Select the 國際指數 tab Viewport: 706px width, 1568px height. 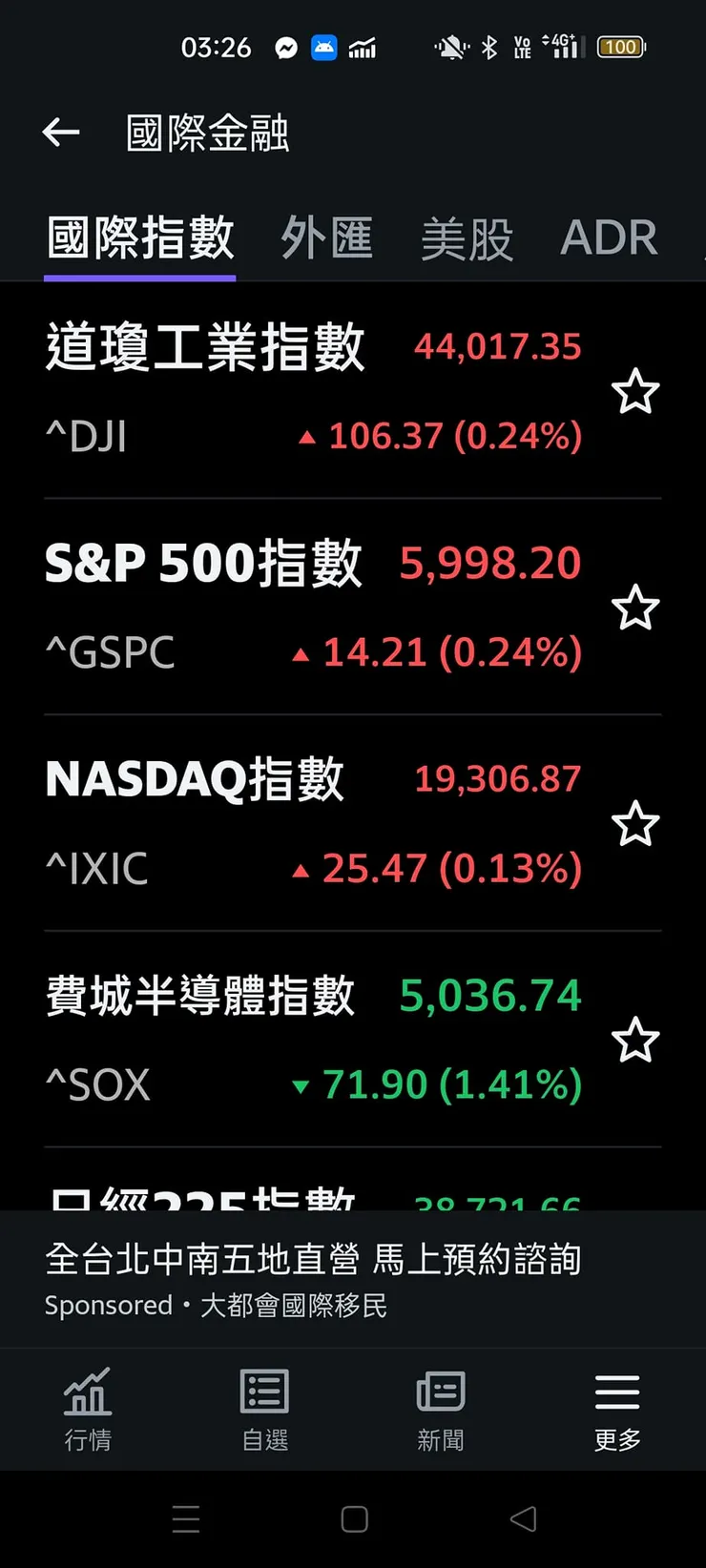click(x=140, y=237)
